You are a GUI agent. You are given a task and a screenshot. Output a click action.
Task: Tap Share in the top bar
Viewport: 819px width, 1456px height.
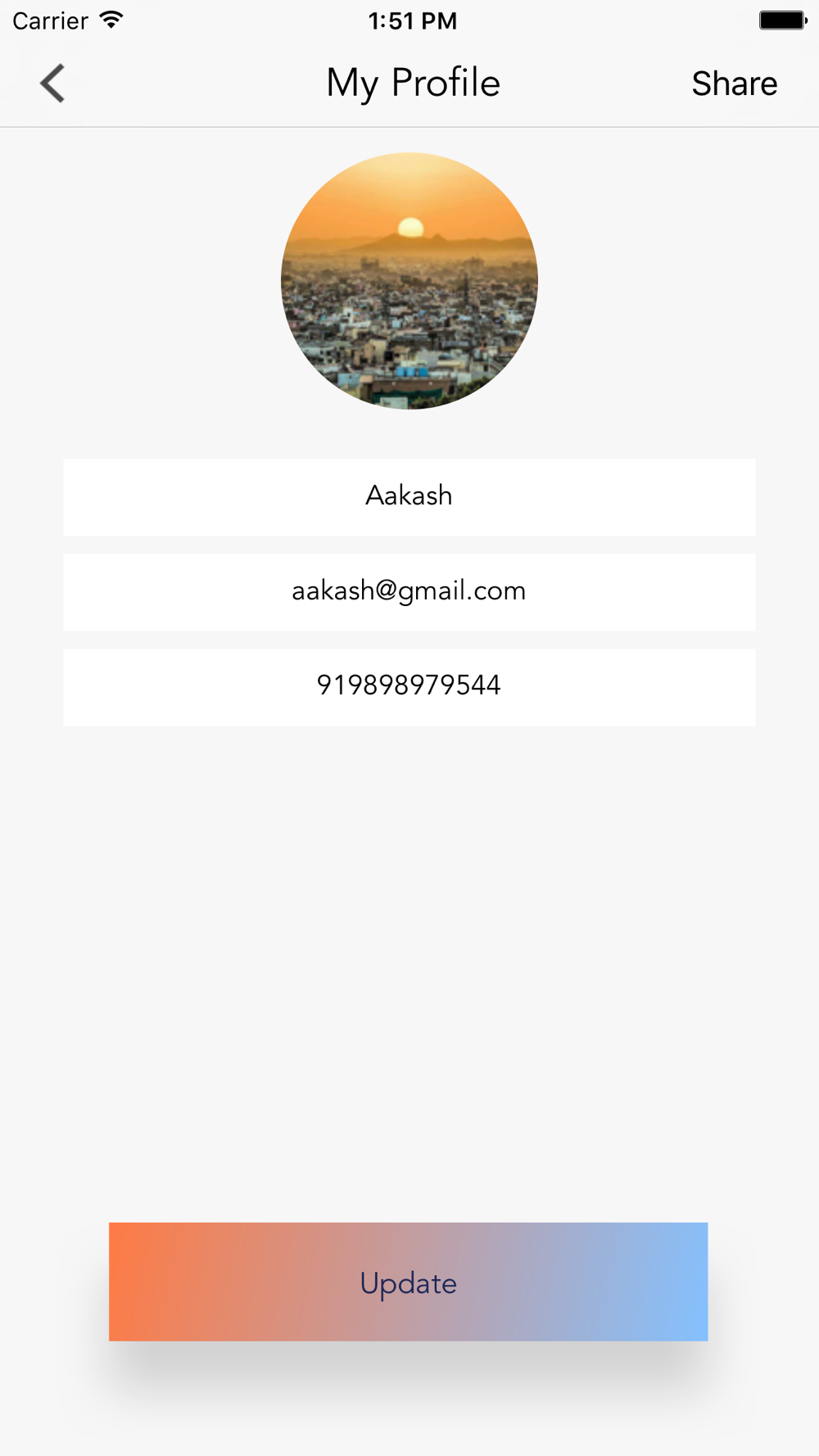point(734,84)
